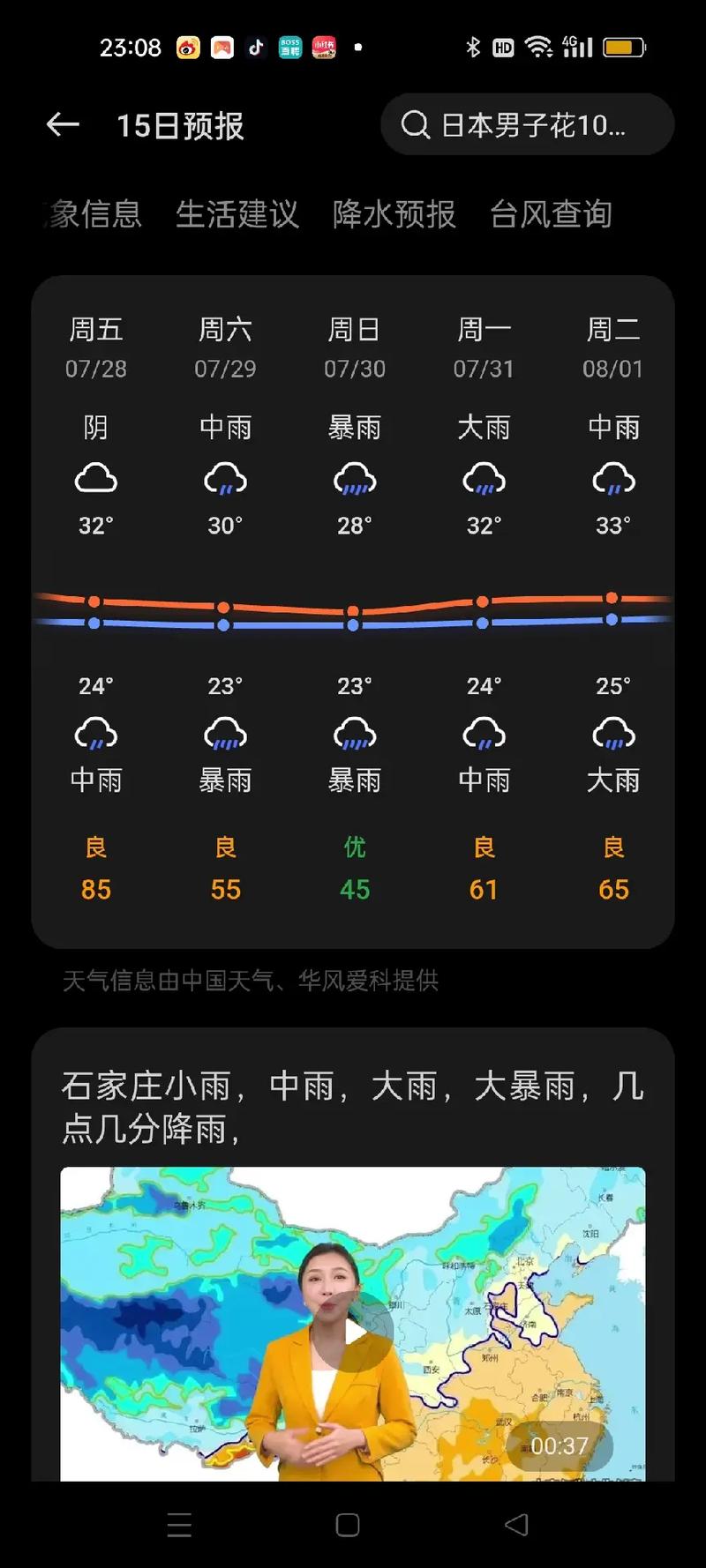The image size is (706, 1568).
Task: Select the 周六 中雨 rain icon
Action: tap(225, 481)
